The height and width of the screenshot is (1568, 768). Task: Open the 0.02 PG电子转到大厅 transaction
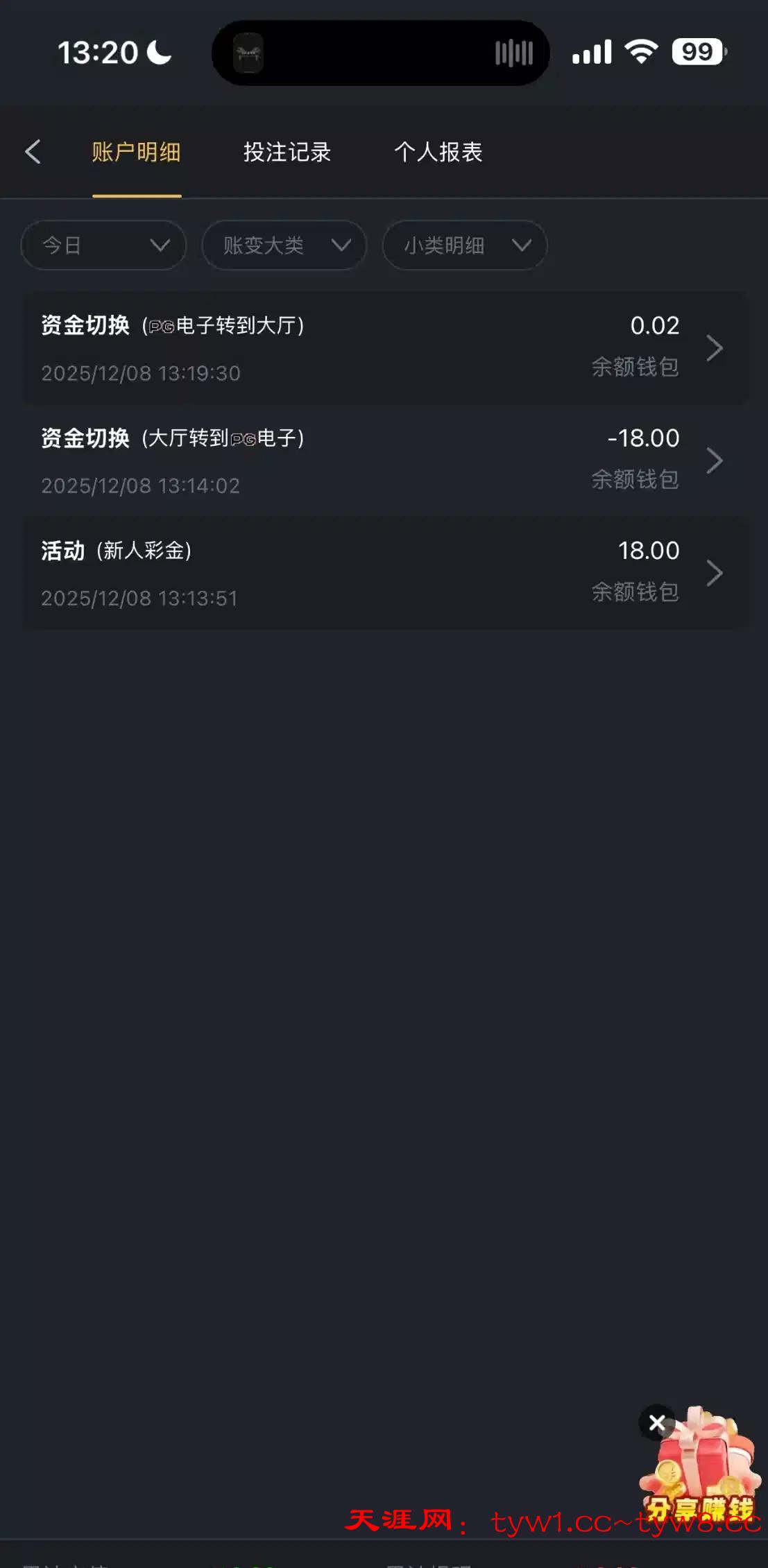pos(384,348)
